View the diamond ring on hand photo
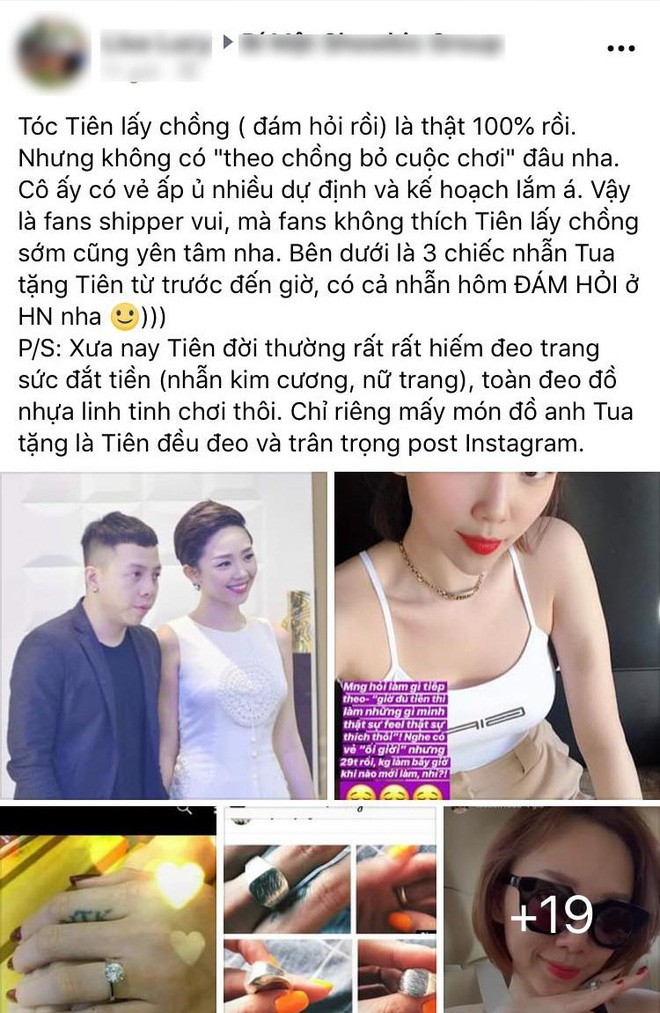 coord(109,912)
